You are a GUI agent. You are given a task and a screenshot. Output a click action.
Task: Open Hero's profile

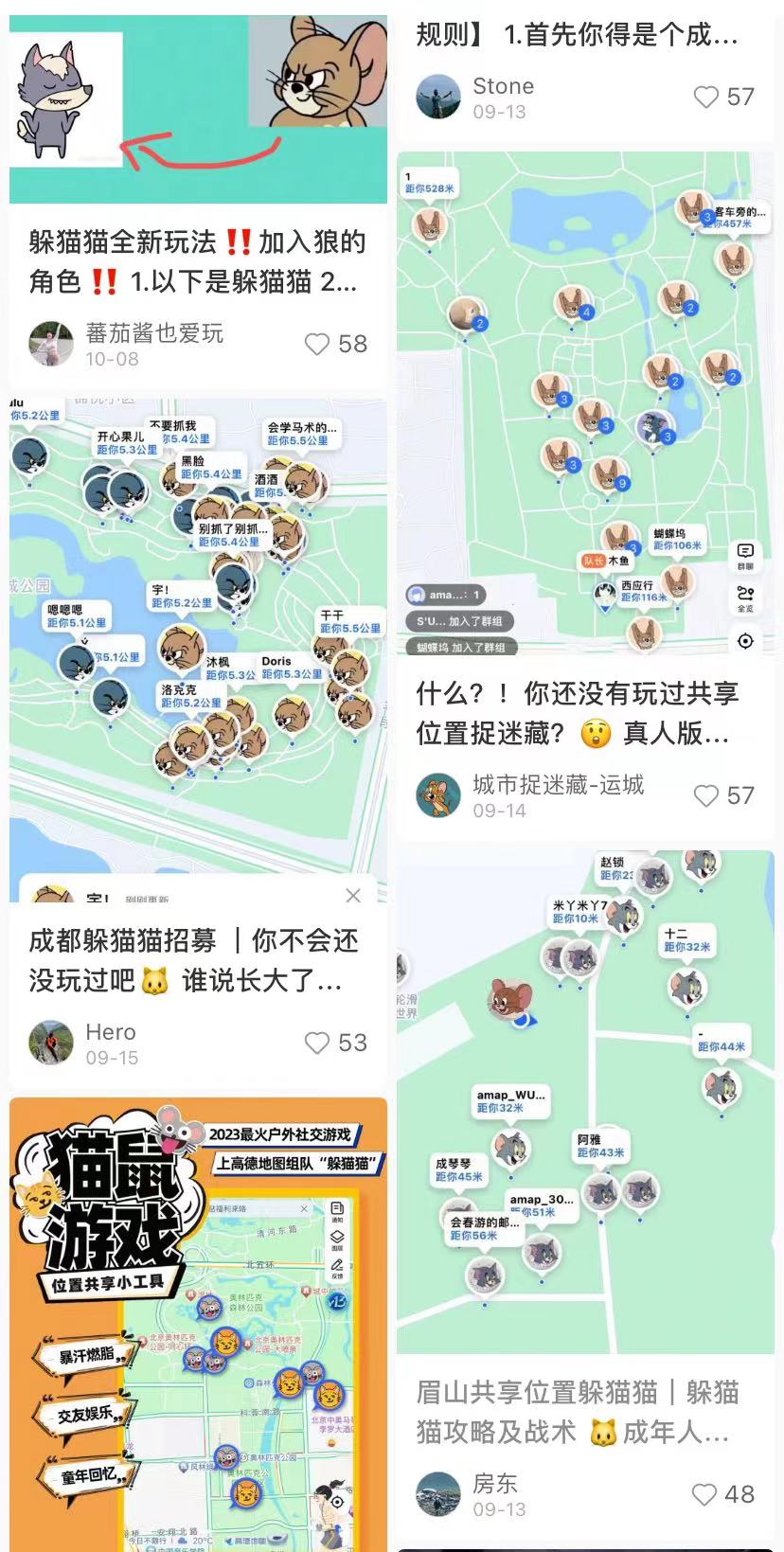pyautogui.click(x=51, y=1043)
